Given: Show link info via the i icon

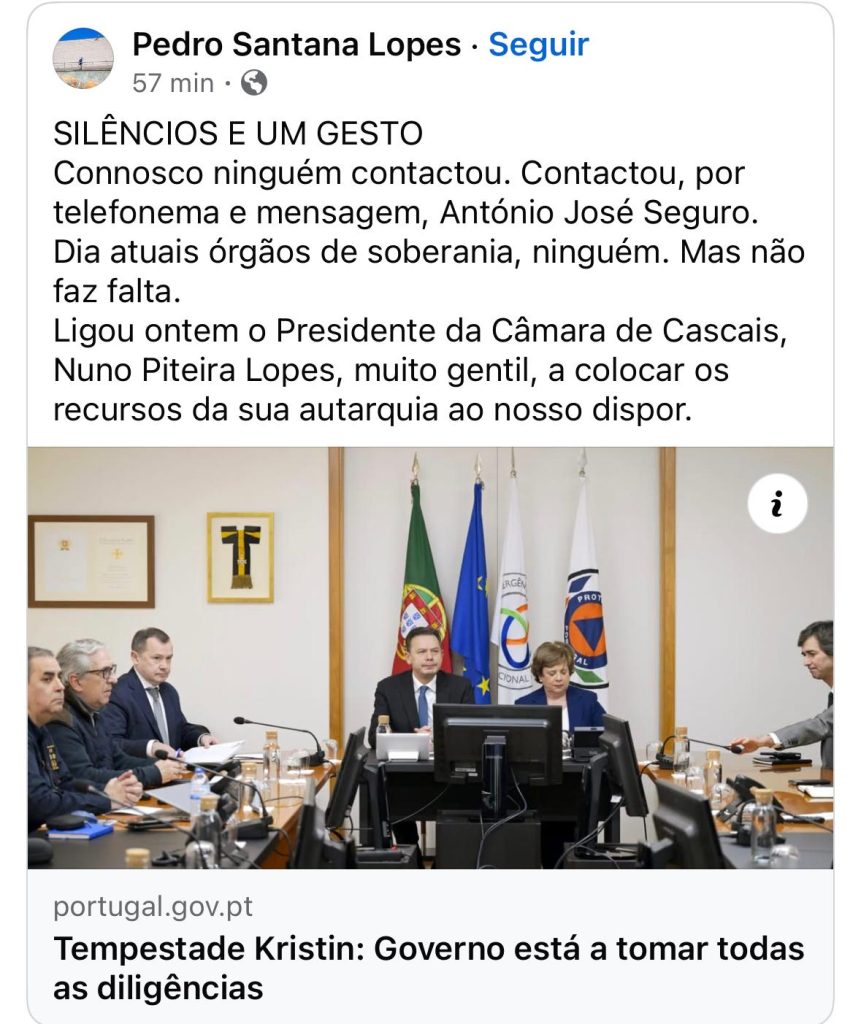Looking at the screenshot, I should click(x=776, y=506).
